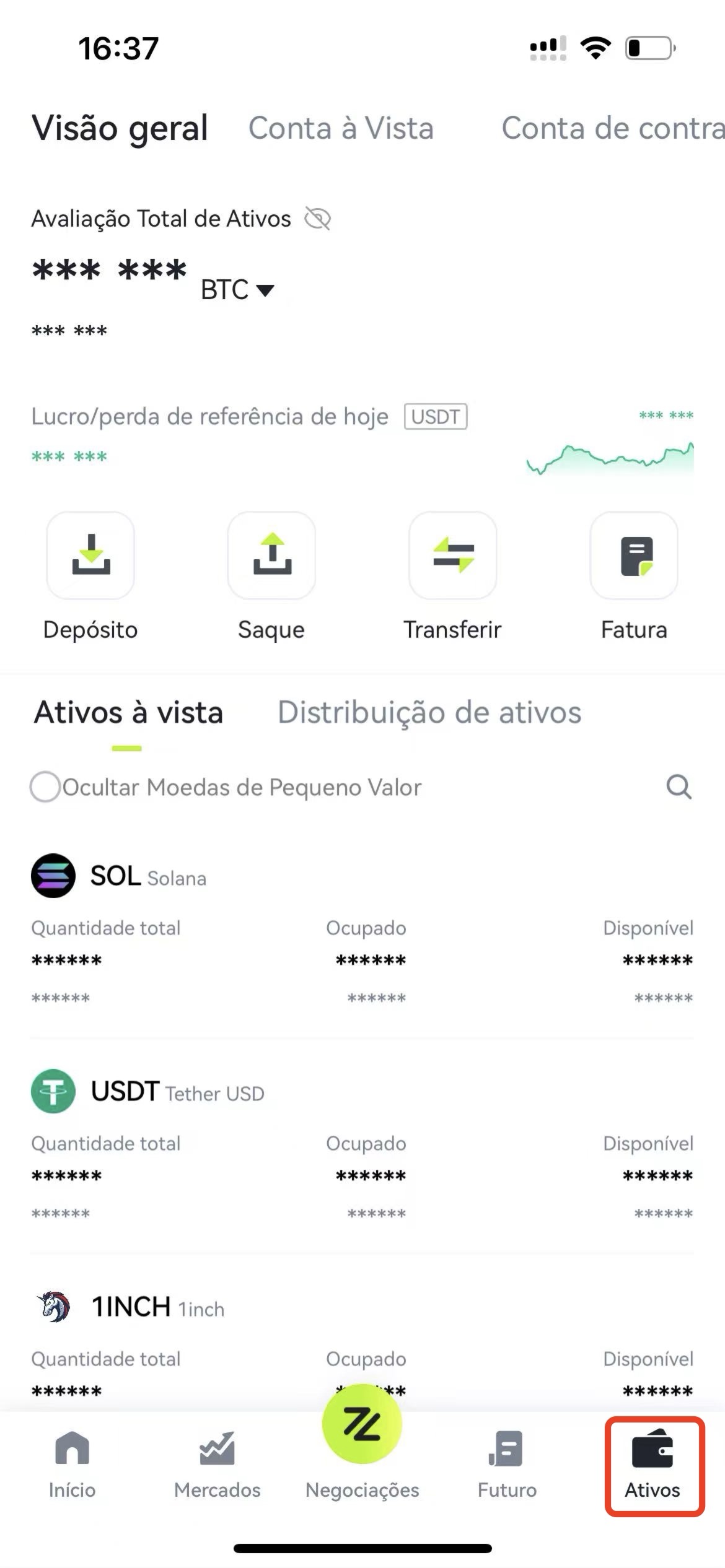Viewport: 725px width, 1568px height.
Task: Open Saque to withdraw funds
Action: click(x=271, y=577)
